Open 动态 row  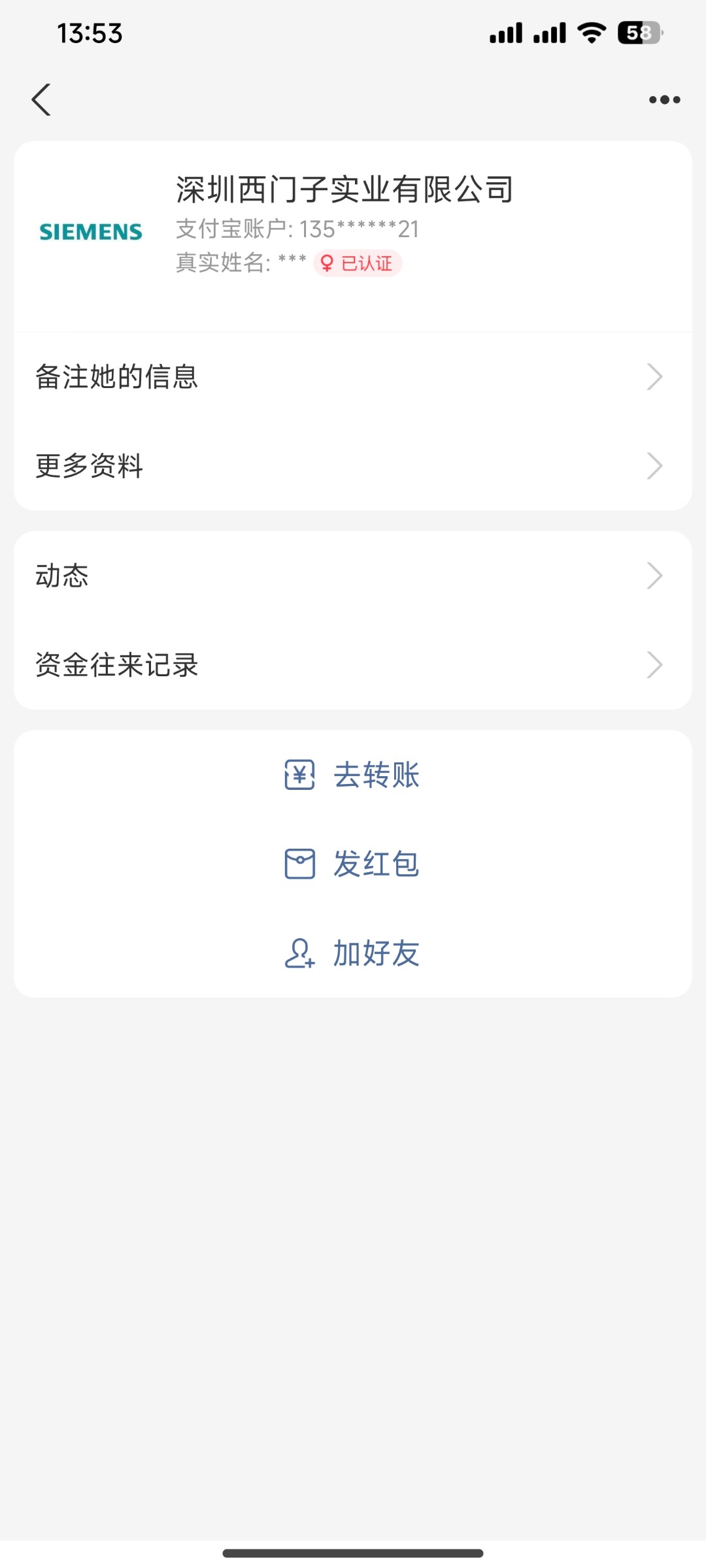(x=353, y=576)
